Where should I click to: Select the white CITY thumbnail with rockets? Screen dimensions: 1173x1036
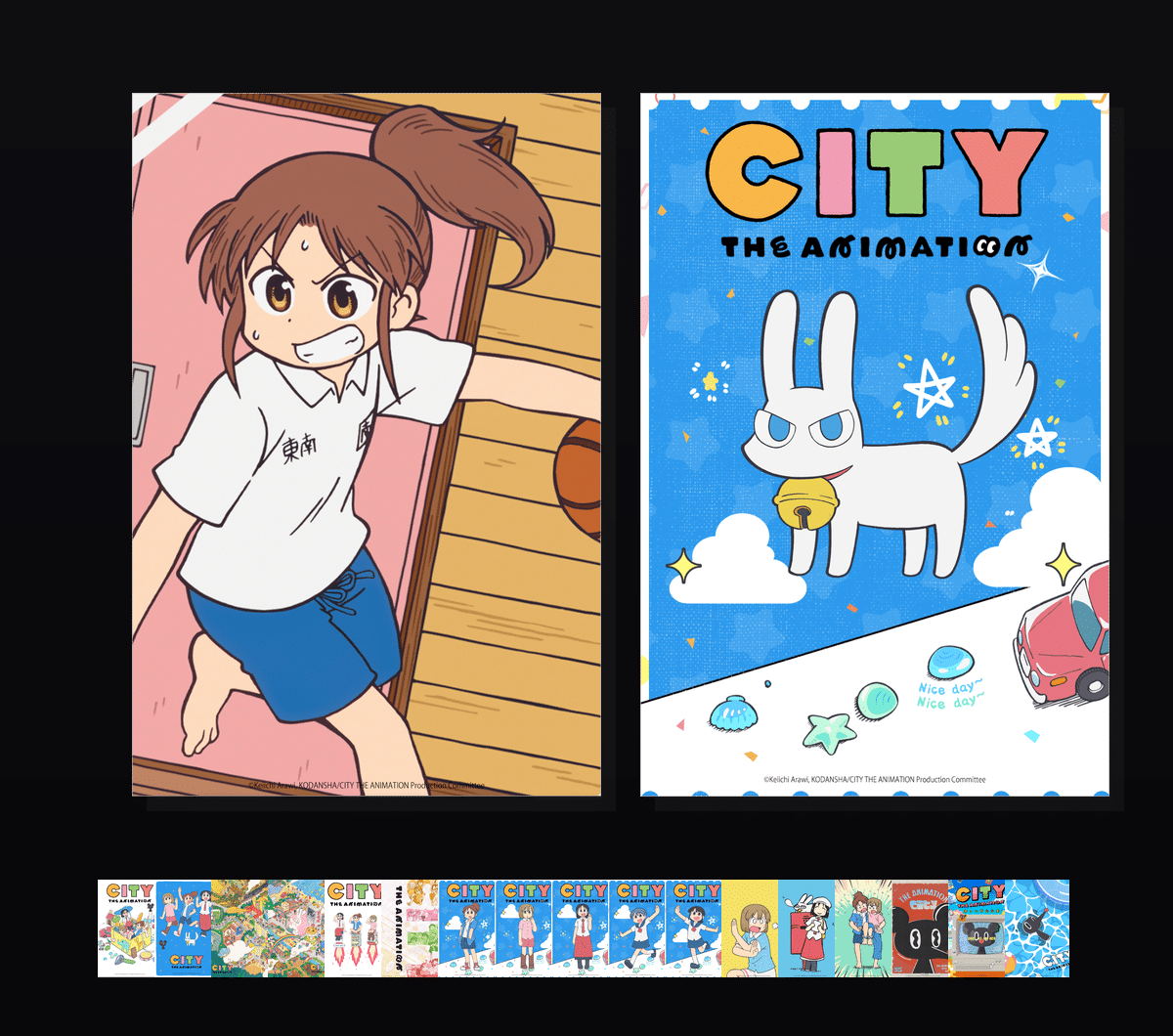tap(353, 928)
